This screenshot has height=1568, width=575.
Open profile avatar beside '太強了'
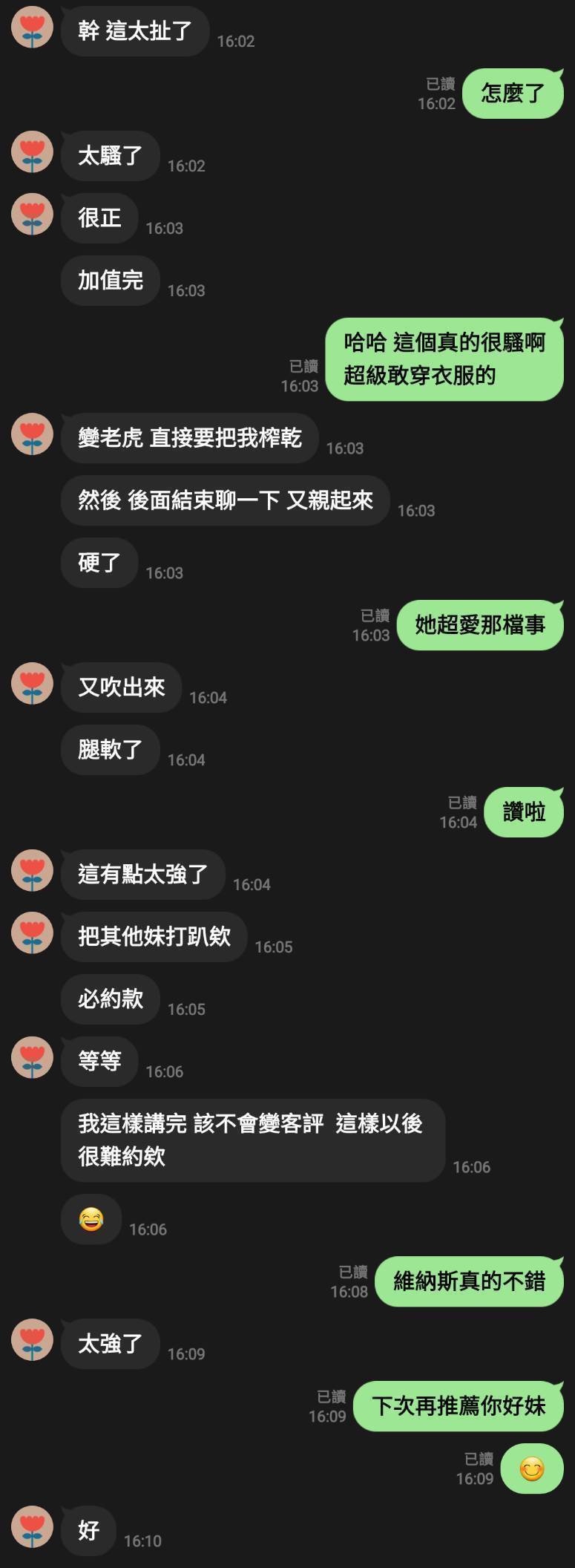click(x=32, y=1340)
